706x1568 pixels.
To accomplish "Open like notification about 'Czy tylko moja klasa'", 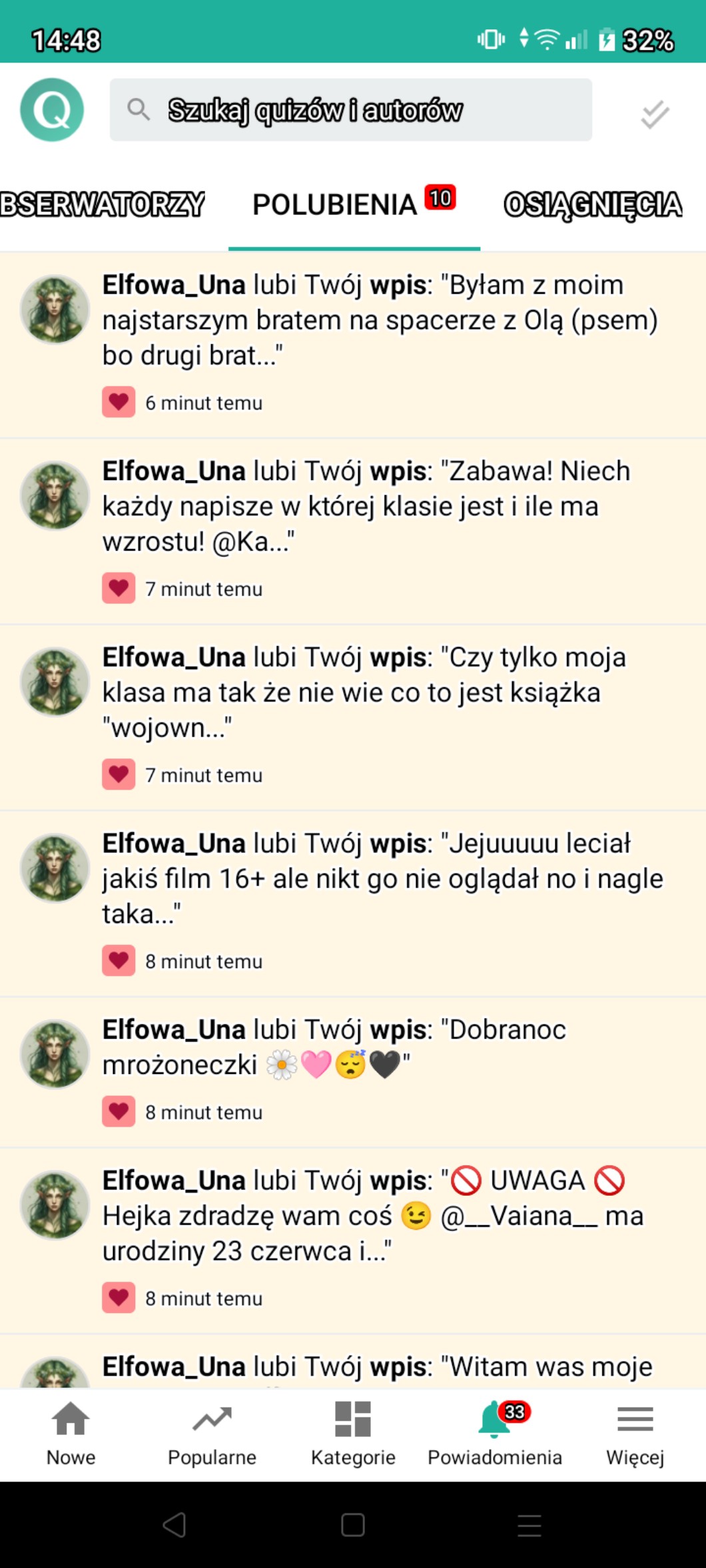I will point(353,718).
